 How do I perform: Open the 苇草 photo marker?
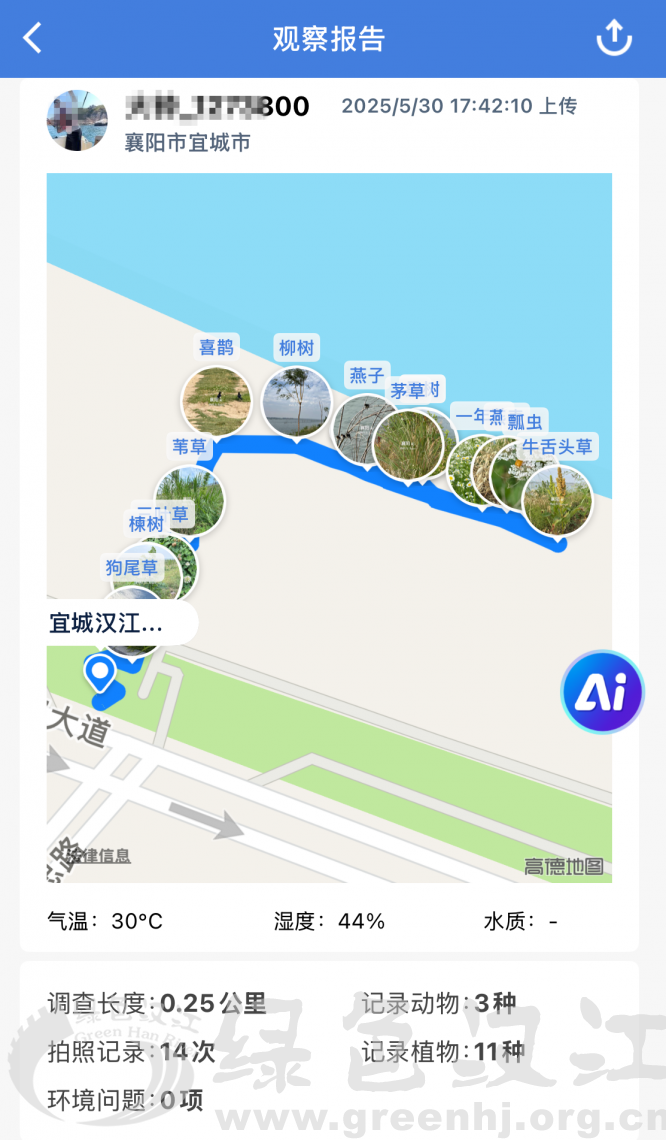pos(190,499)
